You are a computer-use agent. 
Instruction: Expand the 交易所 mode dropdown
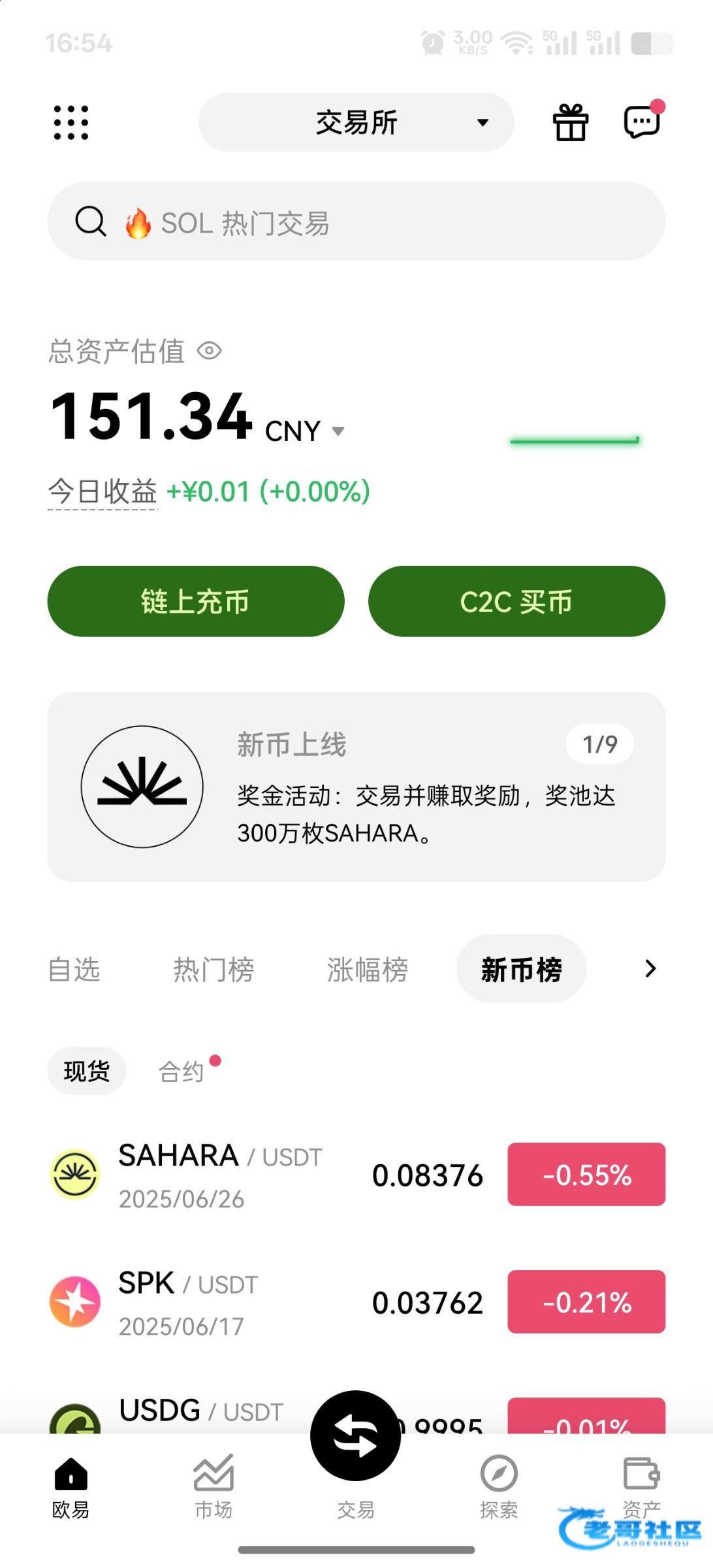356,122
